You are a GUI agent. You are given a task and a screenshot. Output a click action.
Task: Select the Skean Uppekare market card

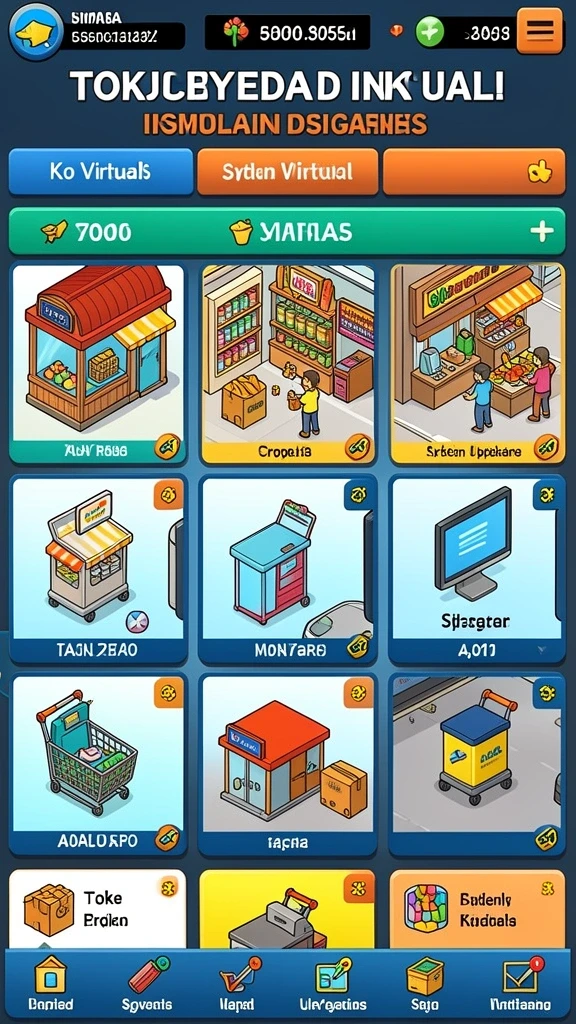click(477, 363)
